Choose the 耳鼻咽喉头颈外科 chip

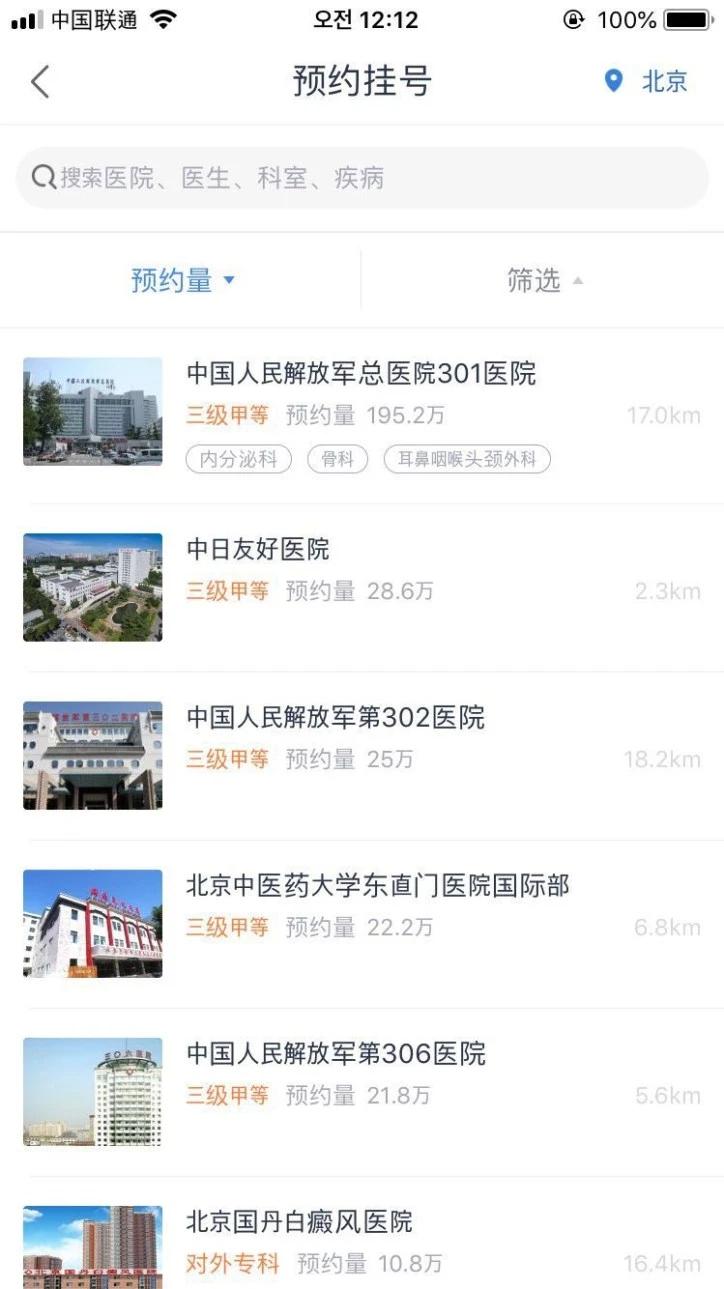(x=468, y=459)
